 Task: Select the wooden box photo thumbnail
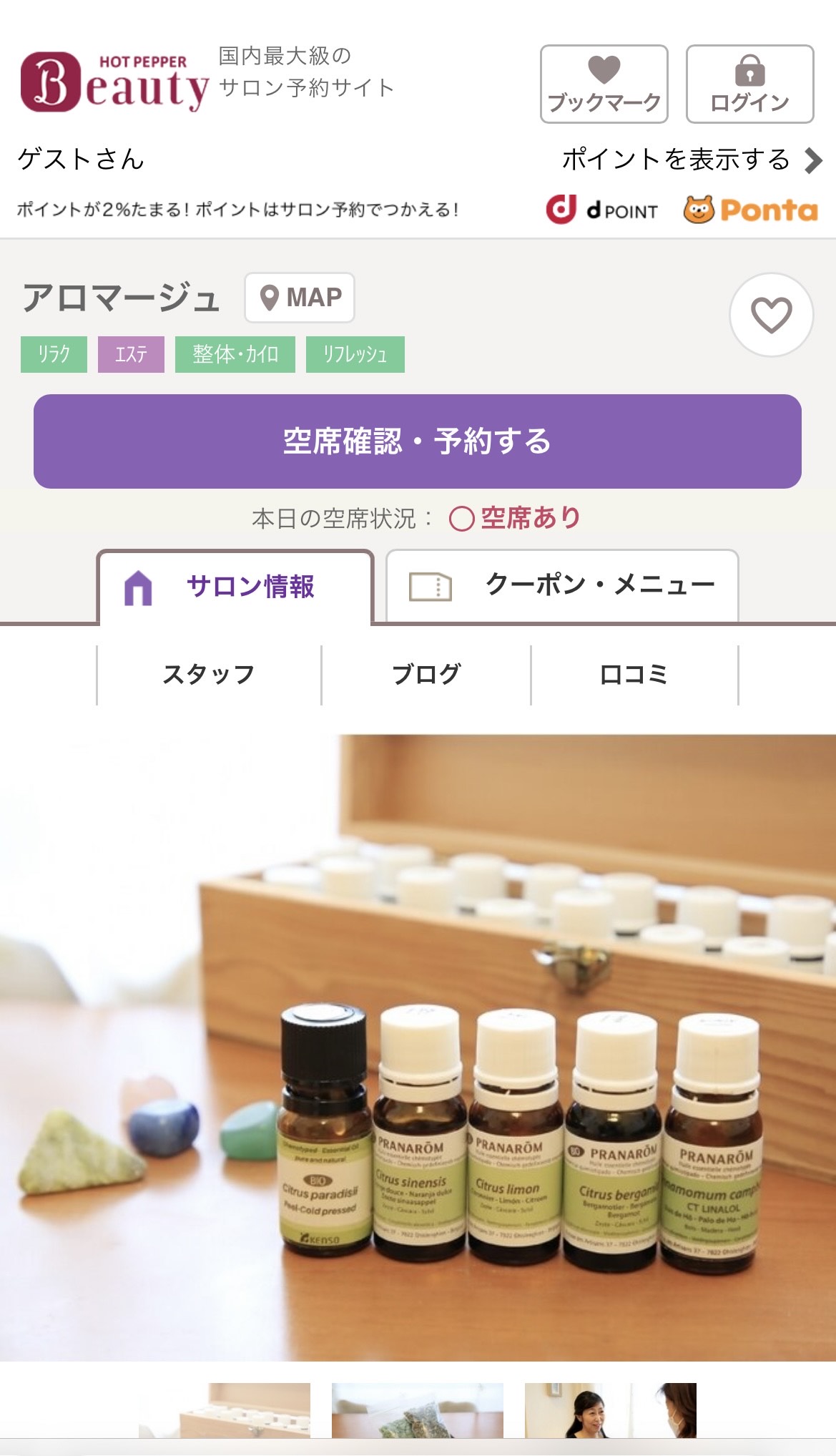pos(225,1410)
